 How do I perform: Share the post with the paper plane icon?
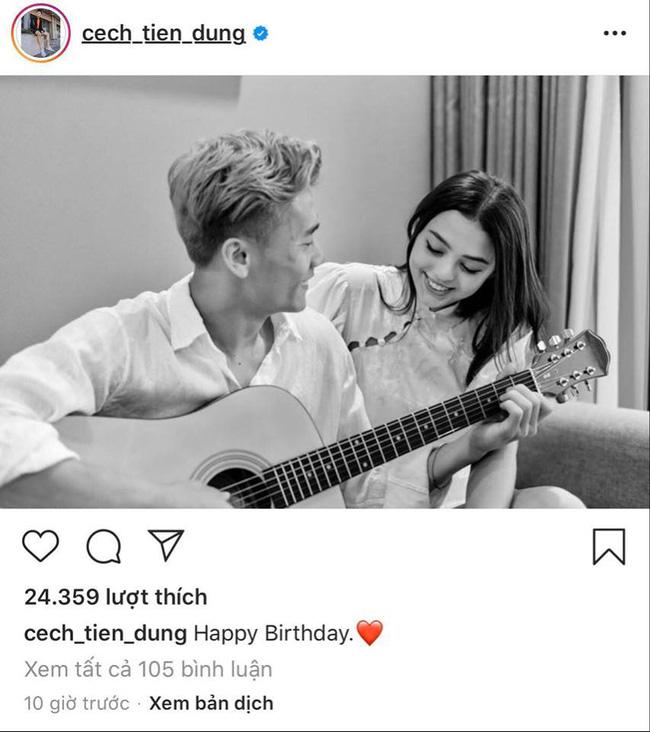[x=165, y=545]
